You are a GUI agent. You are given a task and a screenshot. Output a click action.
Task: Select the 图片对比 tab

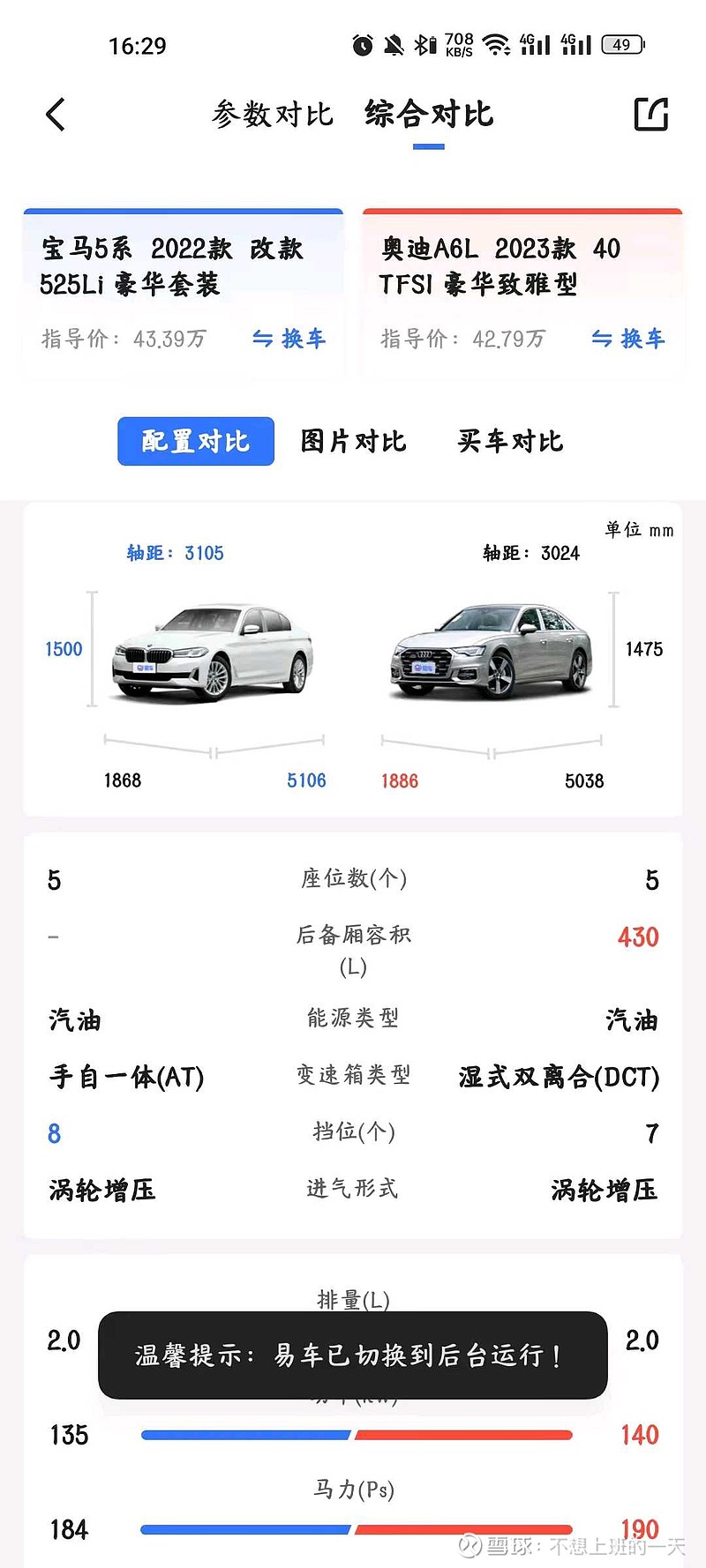pyautogui.click(x=352, y=441)
